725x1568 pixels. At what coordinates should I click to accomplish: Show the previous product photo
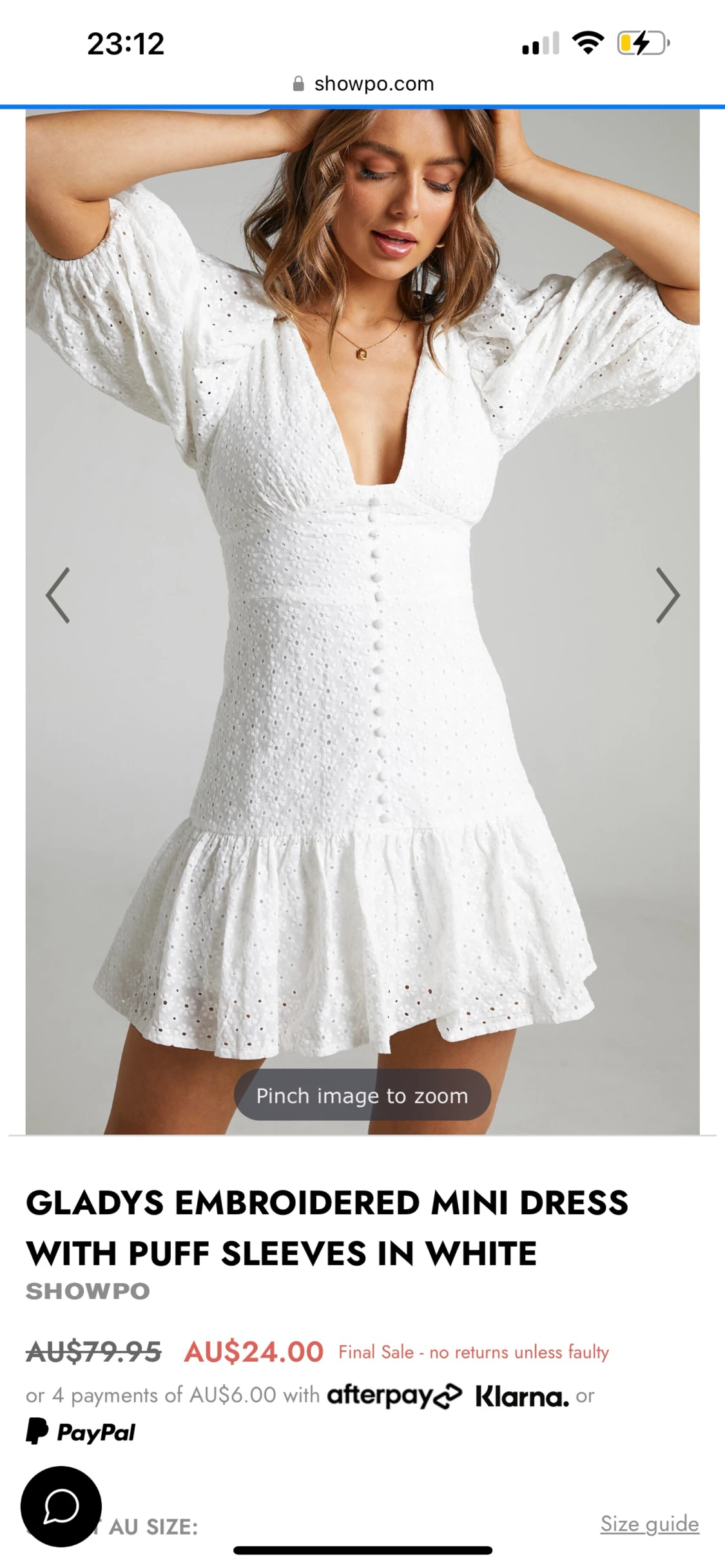[58, 595]
